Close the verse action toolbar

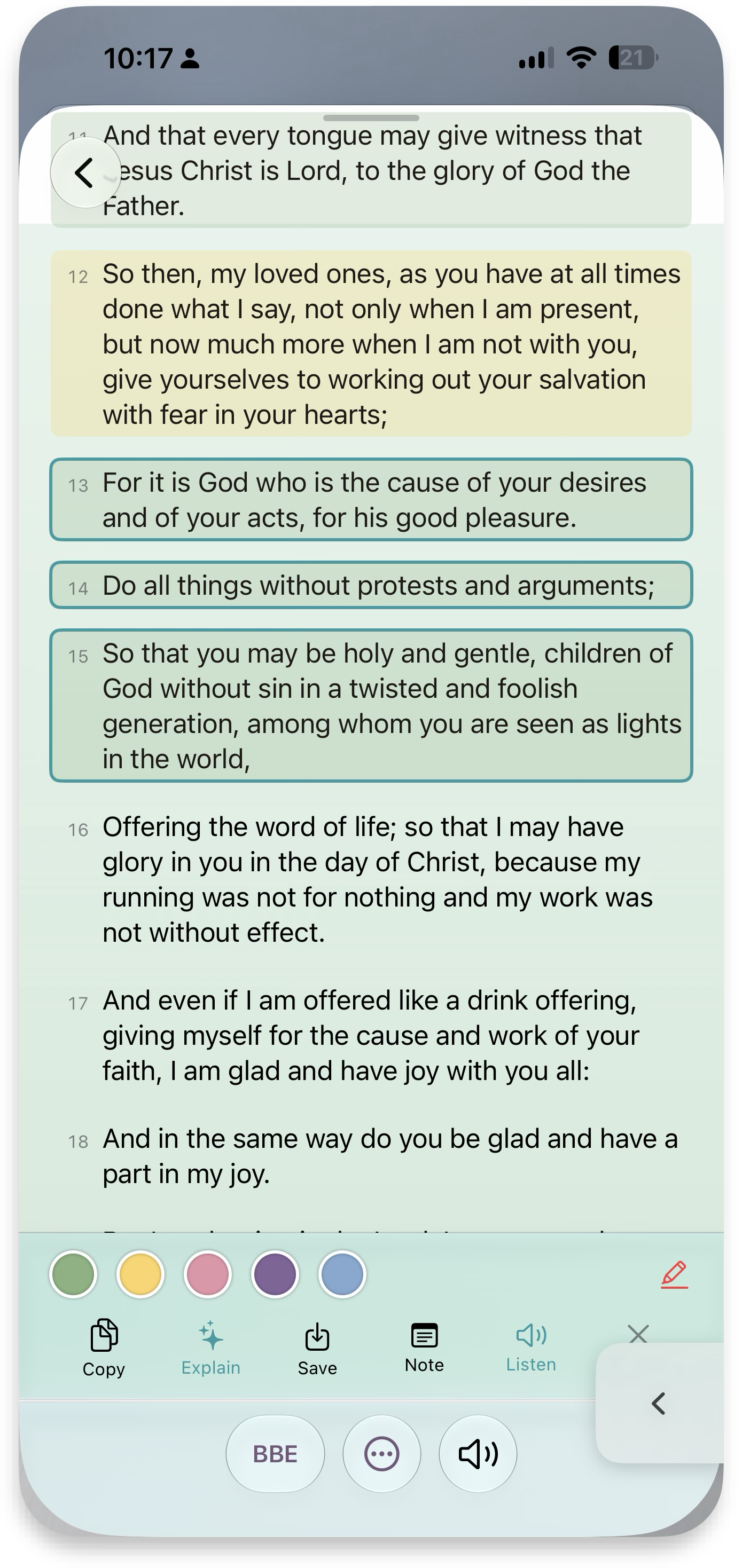(638, 1334)
